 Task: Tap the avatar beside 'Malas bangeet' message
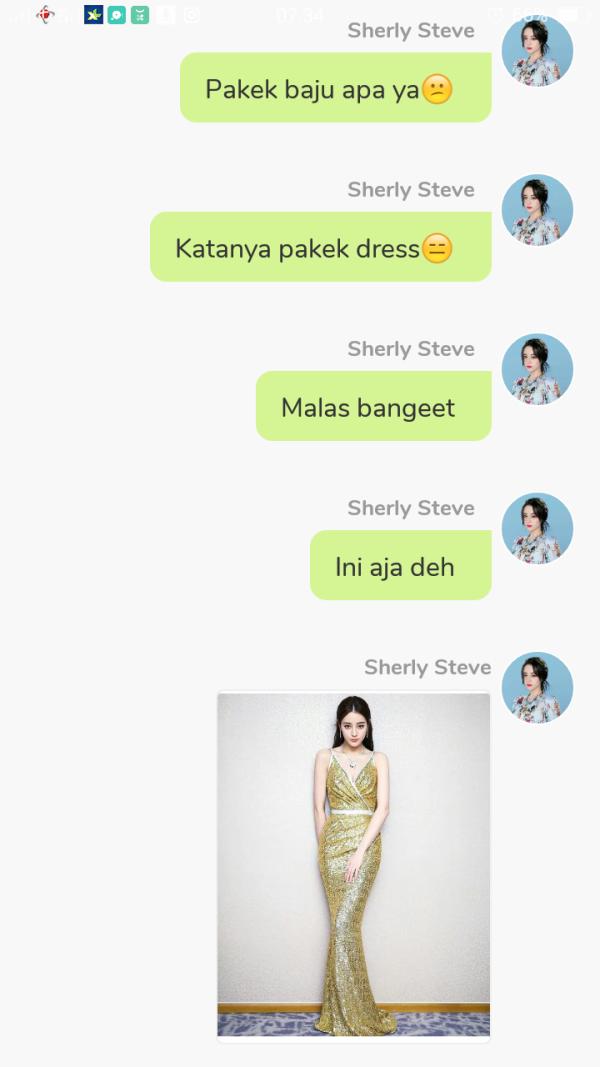coord(537,369)
